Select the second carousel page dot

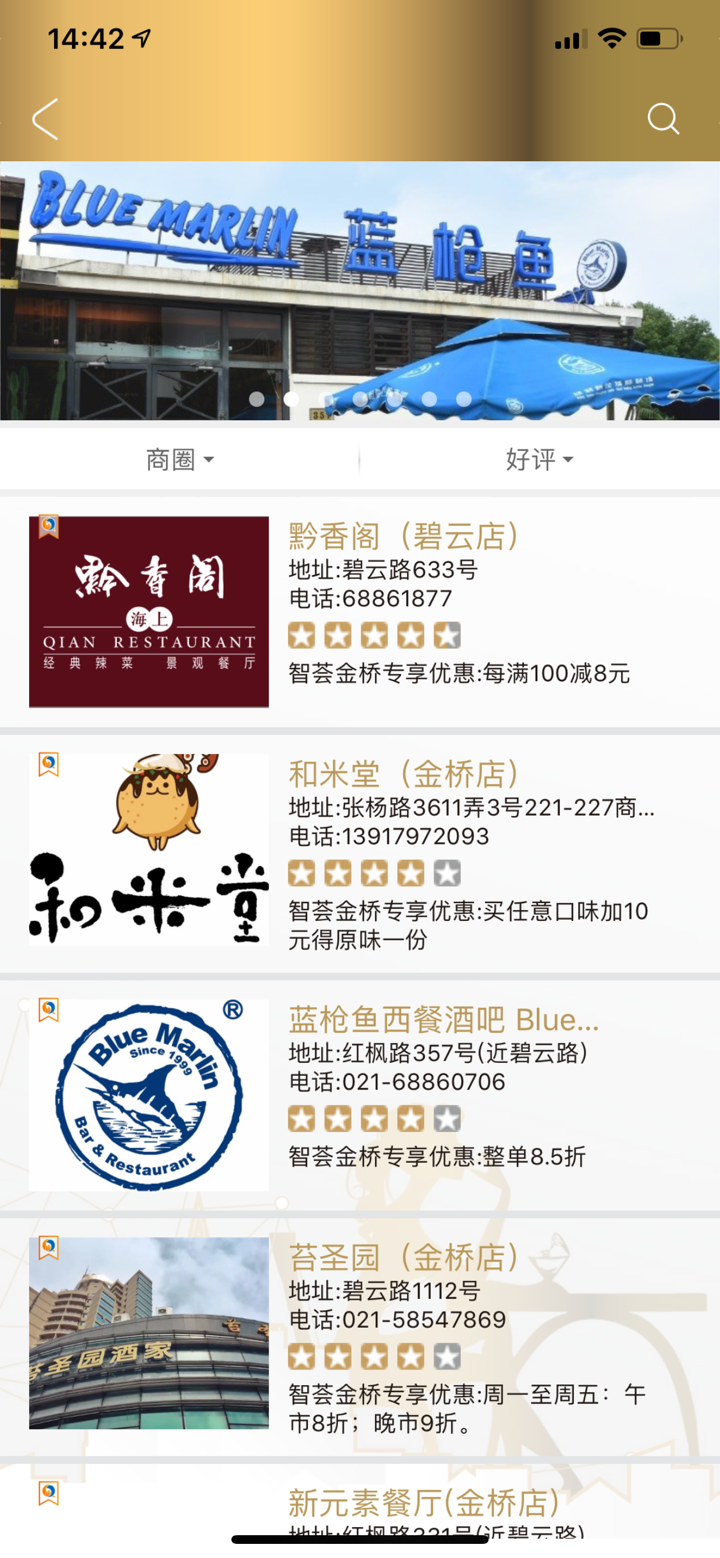click(290, 398)
